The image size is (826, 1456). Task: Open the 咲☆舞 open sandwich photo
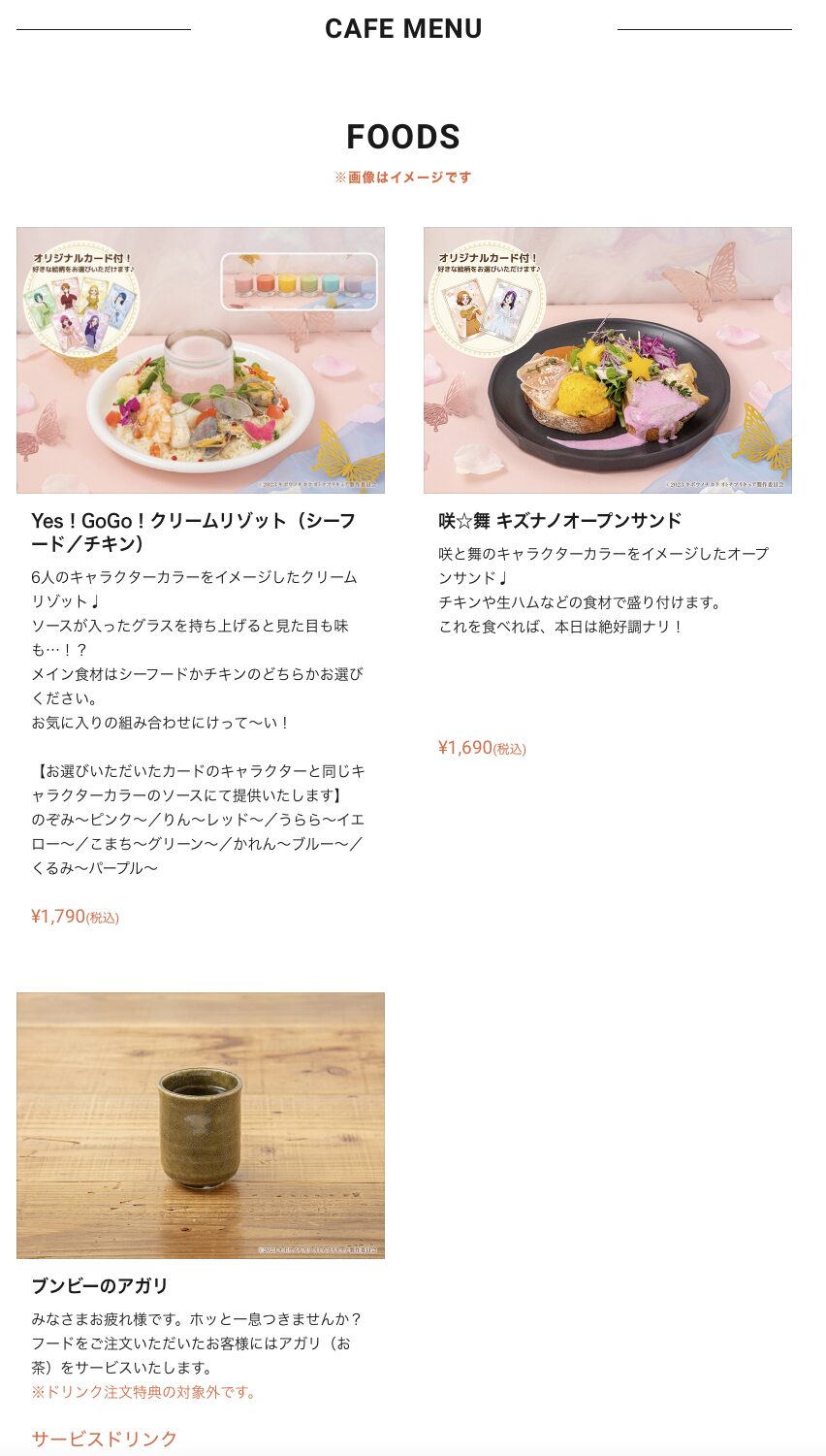pos(608,360)
